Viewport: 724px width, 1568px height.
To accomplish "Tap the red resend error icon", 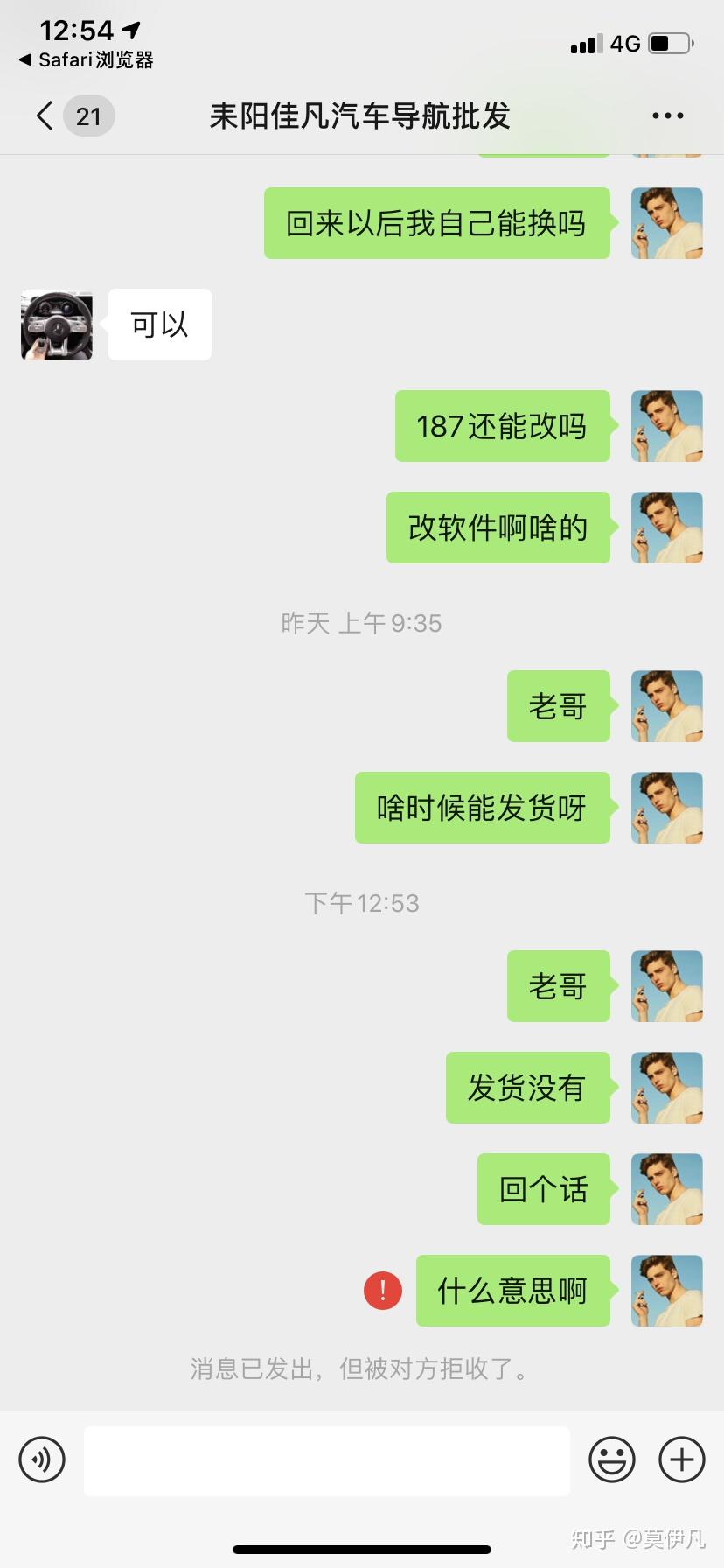I will [382, 1291].
